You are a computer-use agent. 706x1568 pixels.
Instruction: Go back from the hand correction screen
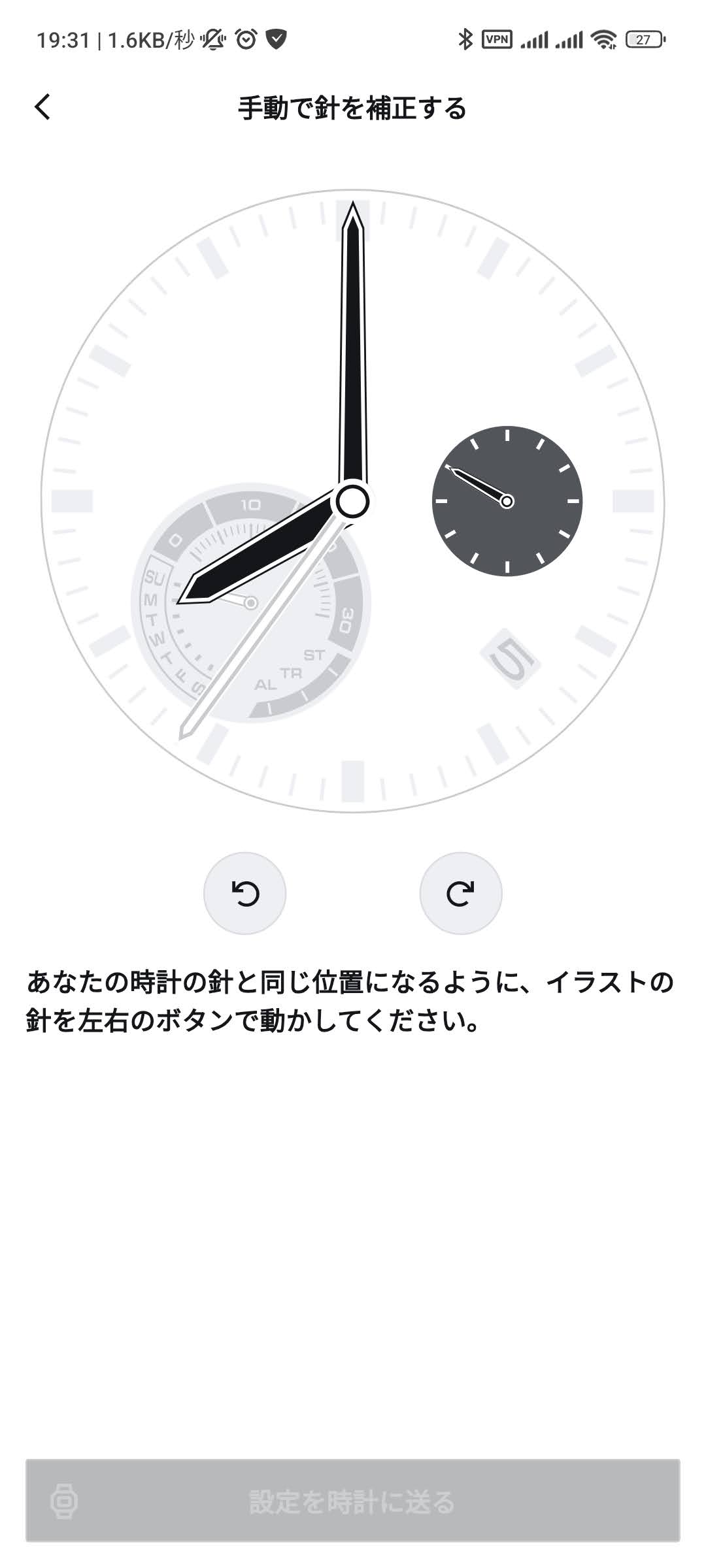(43, 107)
